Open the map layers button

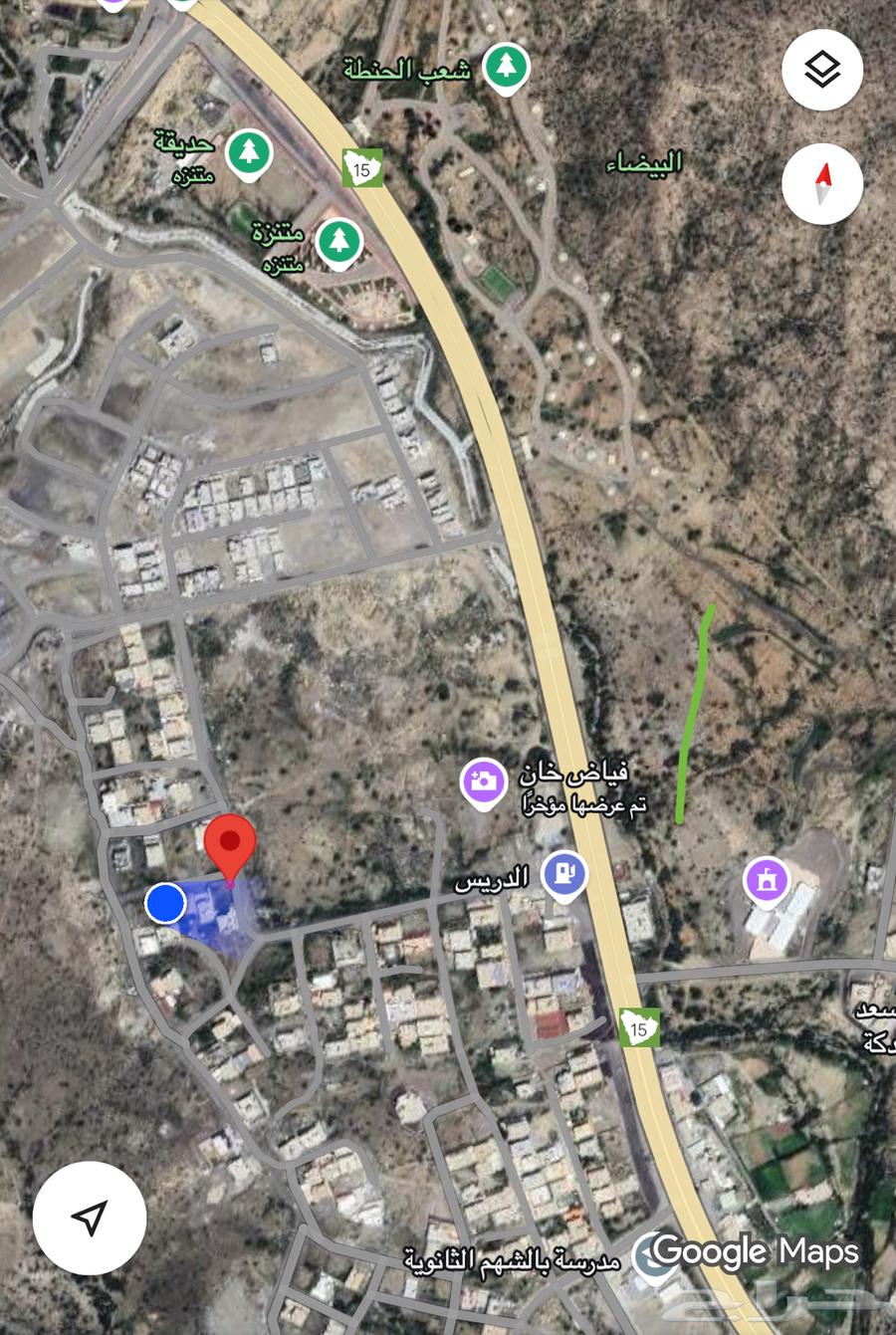(821, 71)
